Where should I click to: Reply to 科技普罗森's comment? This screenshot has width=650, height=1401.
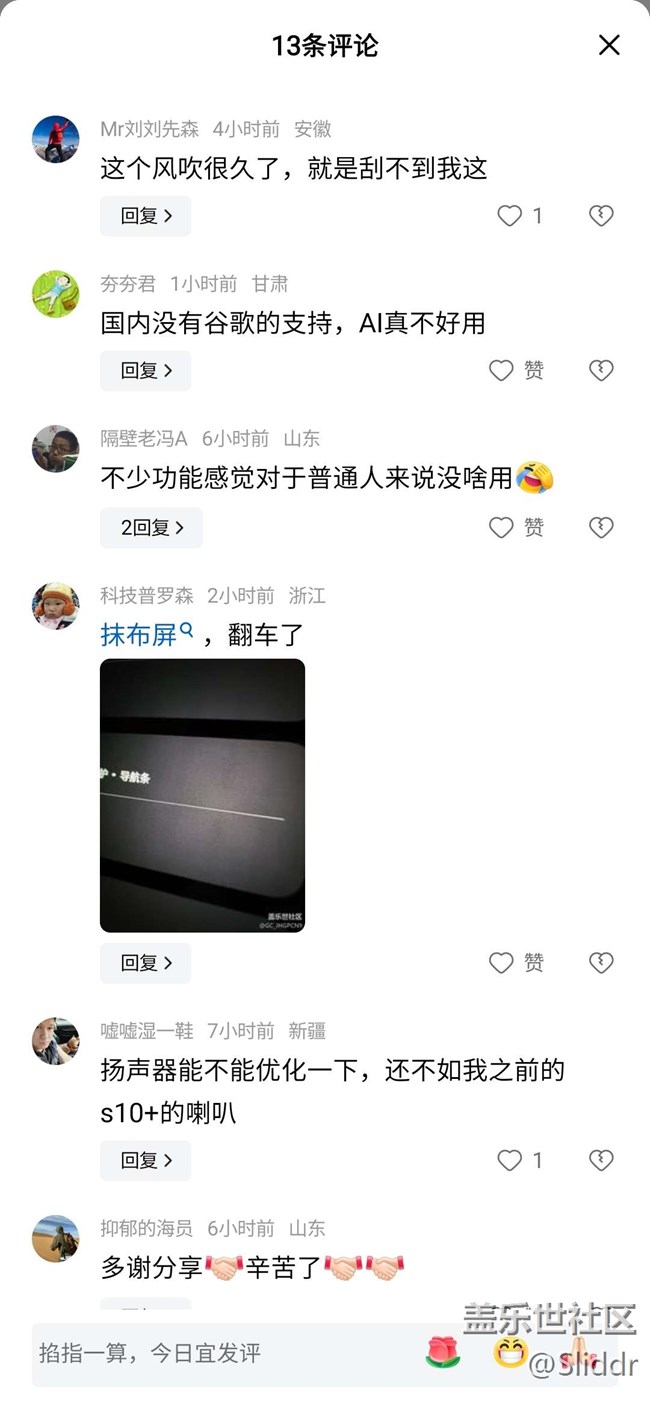pyautogui.click(x=145, y=963)
